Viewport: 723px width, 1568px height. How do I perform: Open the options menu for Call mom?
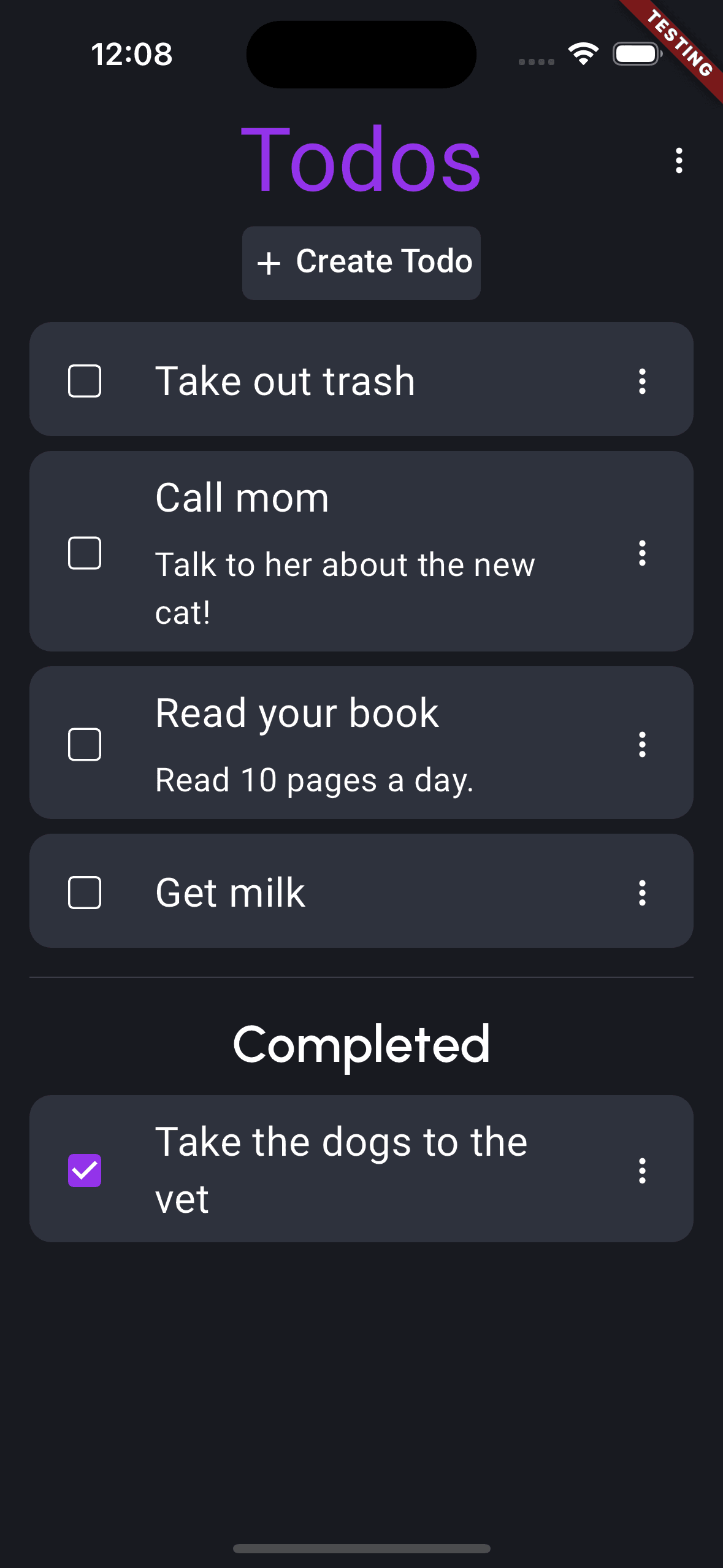[642, 554]
